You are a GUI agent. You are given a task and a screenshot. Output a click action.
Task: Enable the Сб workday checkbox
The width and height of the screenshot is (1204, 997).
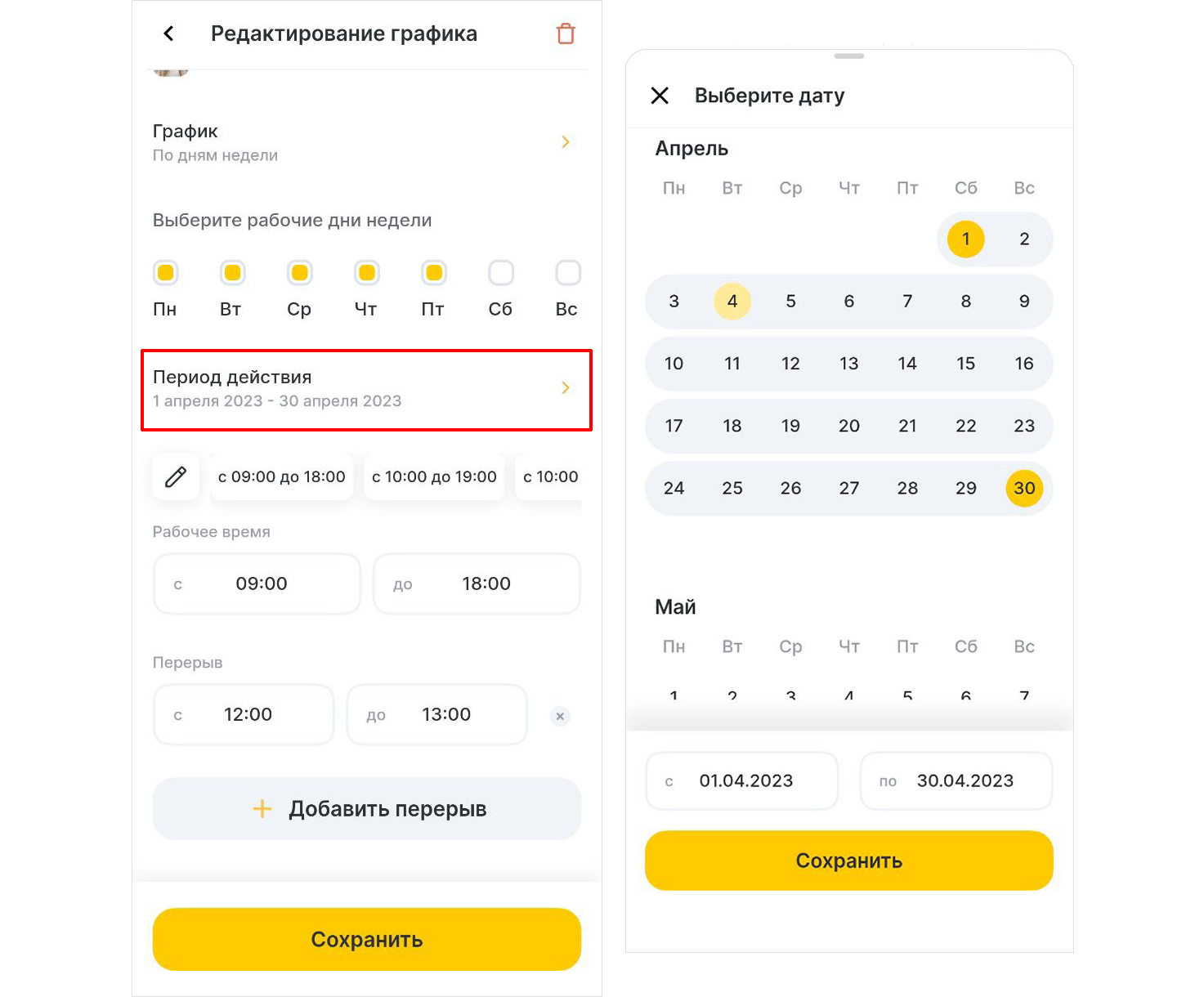pyautogui.click(x=500, y=273)
